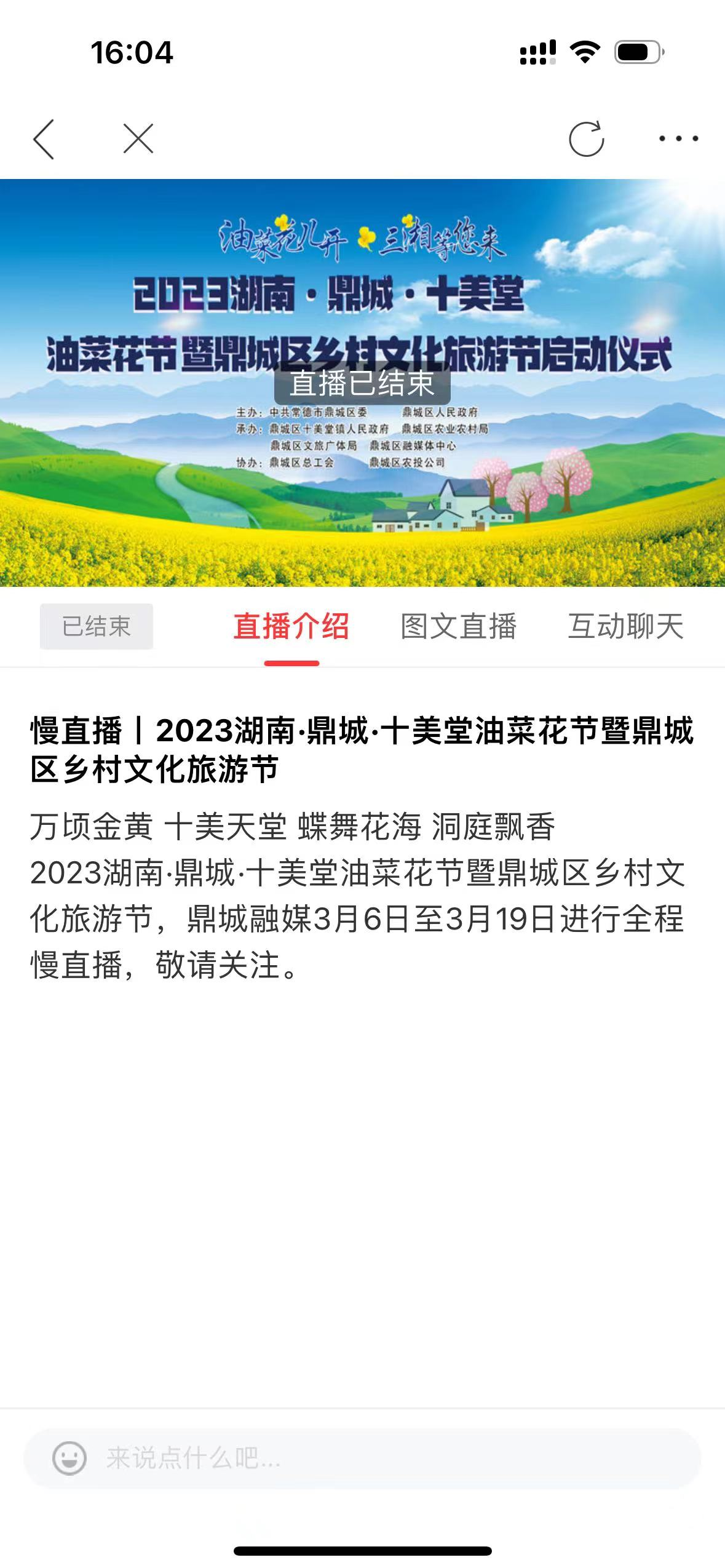Open the emoji smiley in comment bar
The image size is (725, 1568).
click(x=69, y=1458)
